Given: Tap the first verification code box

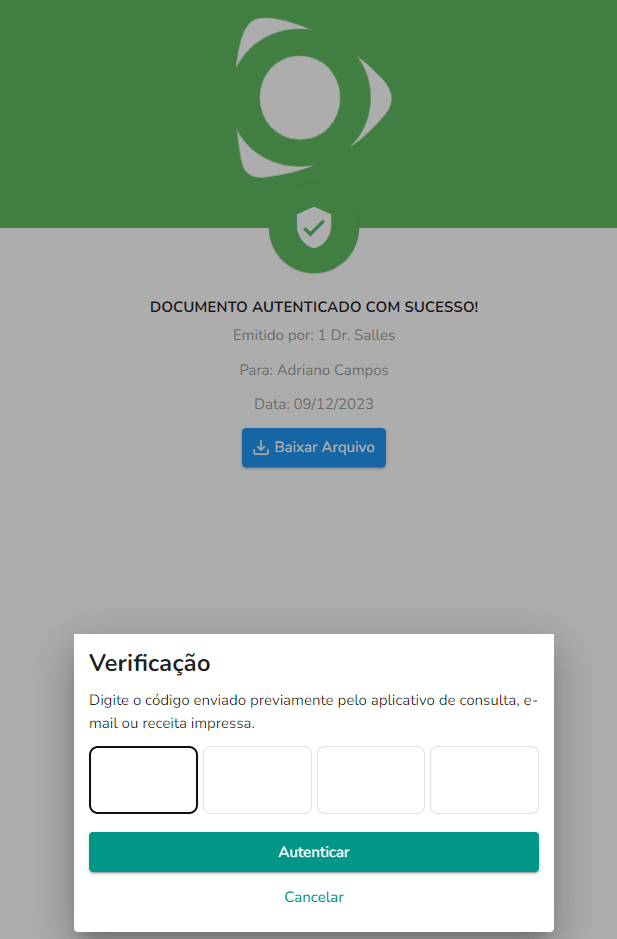Looking at the screenshot, I should click(143, 780).
